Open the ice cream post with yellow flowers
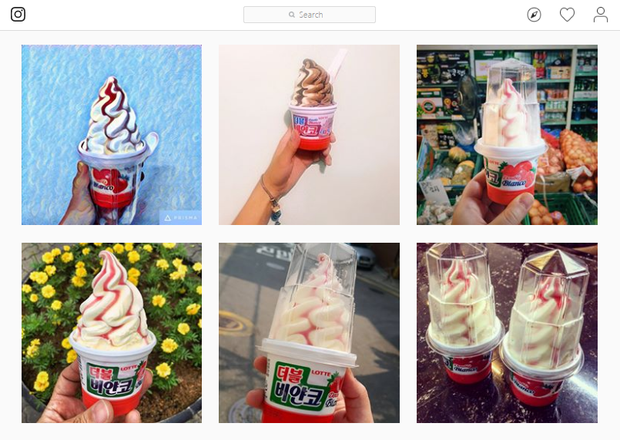This screenshot has height=440, width=620. (x=111, y=332)
